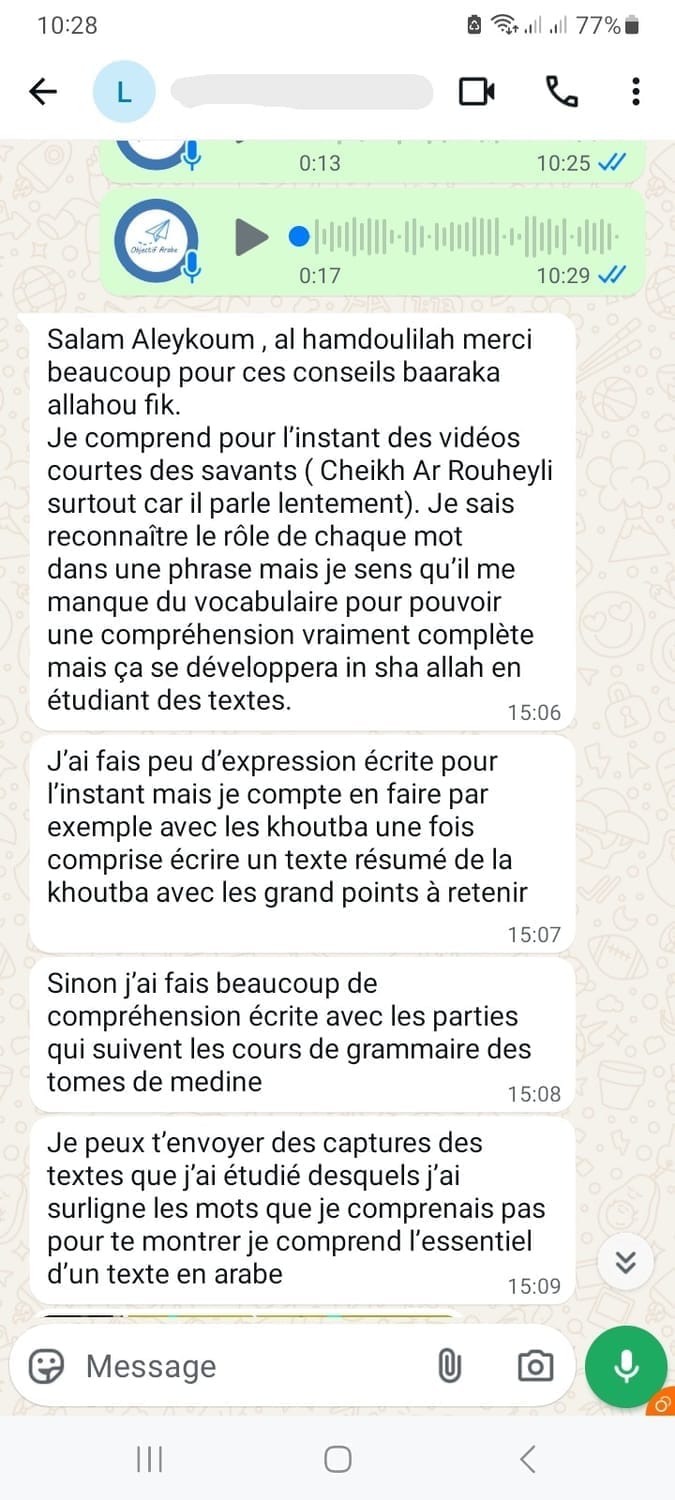675x1500 pixels.
Task: Start a voice call
Action: 561,92
